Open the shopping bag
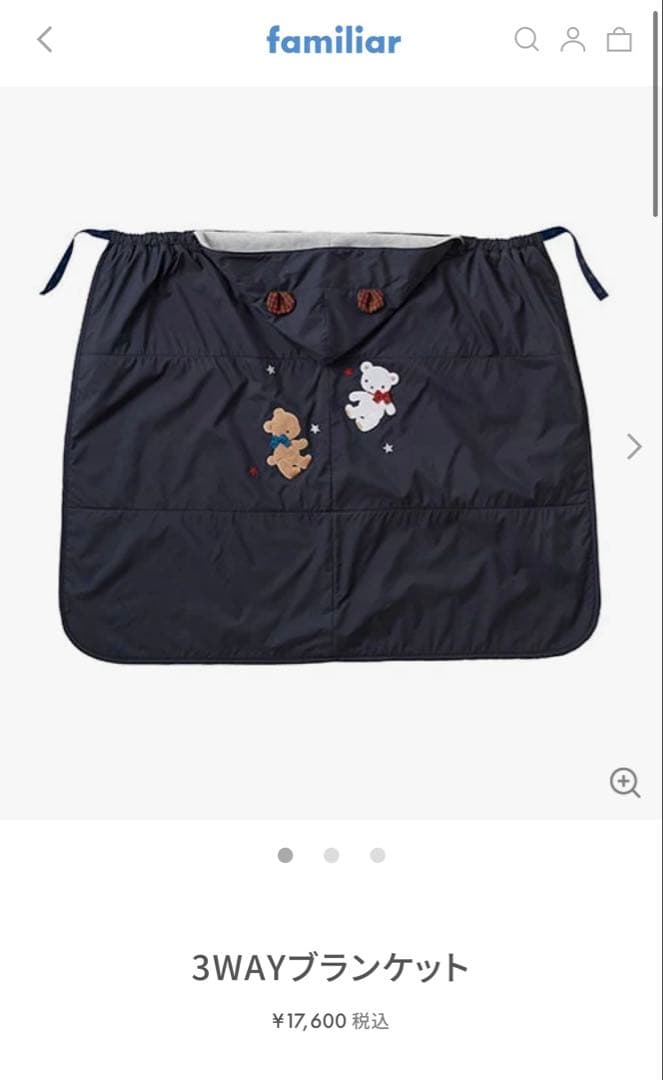Image resolution: width=663 pixels, height=1080 pixels. coord(620,40)
